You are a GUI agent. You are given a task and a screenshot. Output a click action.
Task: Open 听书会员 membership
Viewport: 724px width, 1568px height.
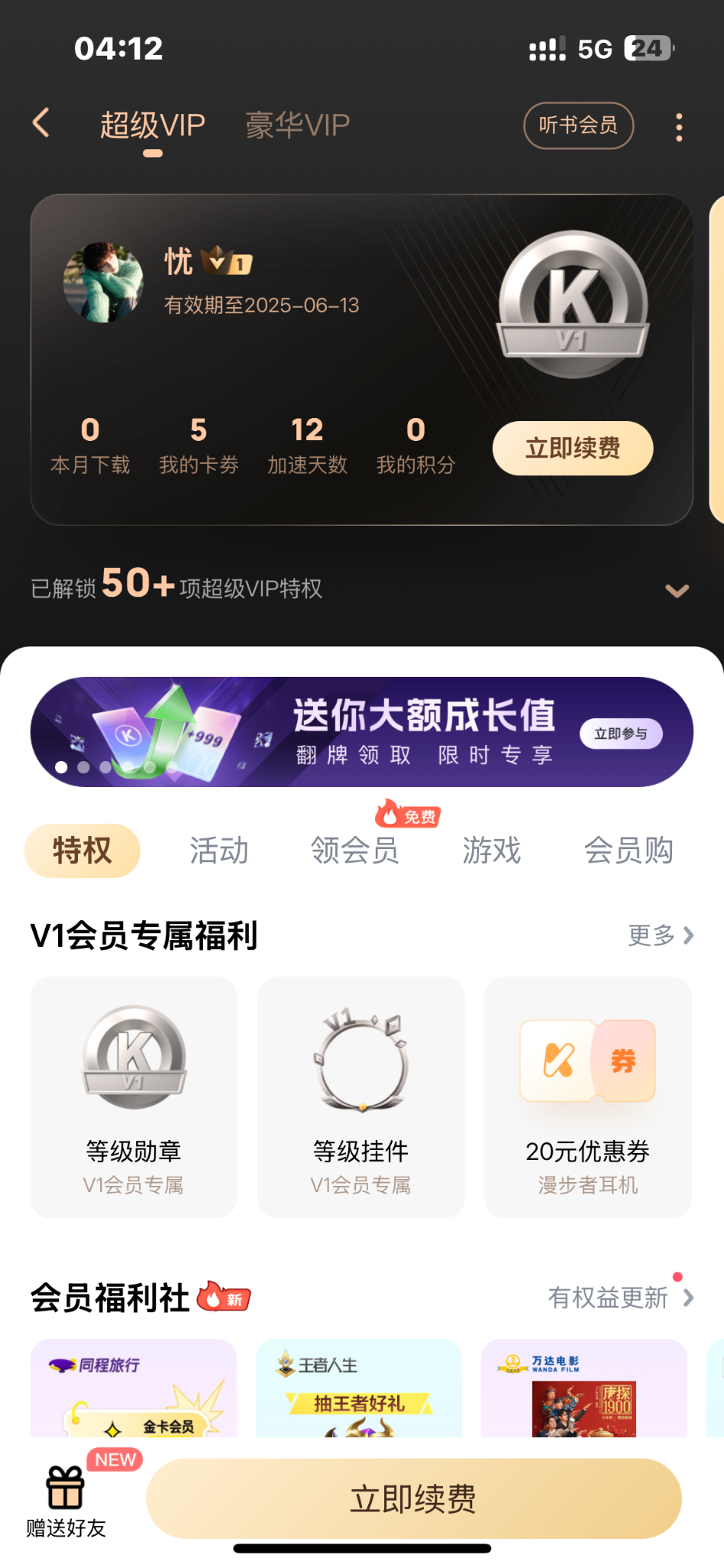578,125
